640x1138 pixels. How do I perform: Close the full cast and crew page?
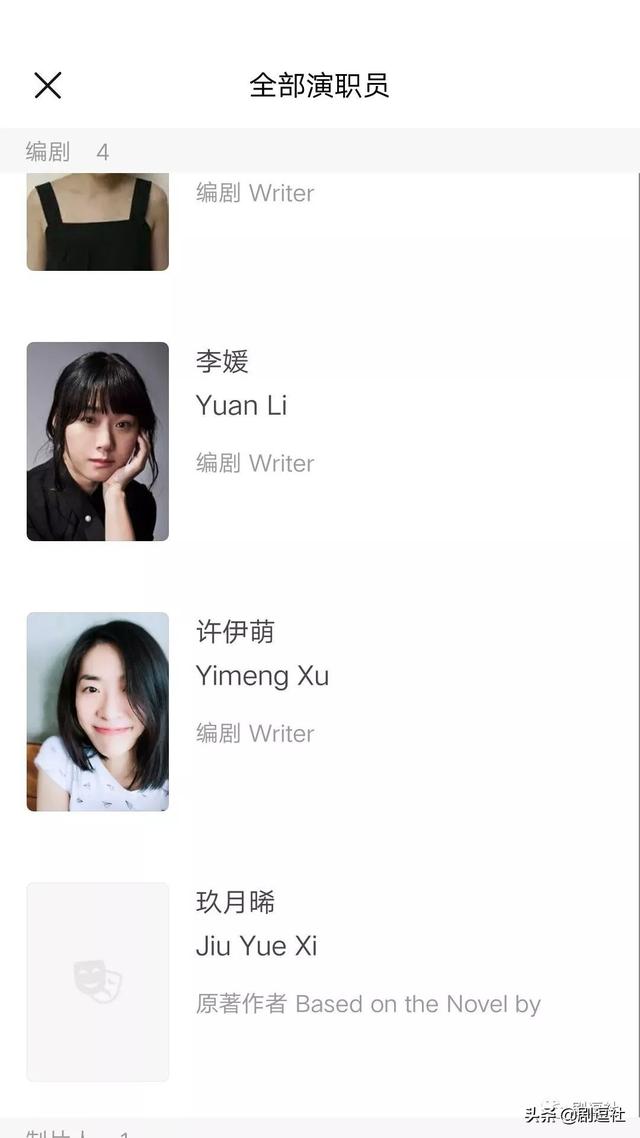pos(48,86)
